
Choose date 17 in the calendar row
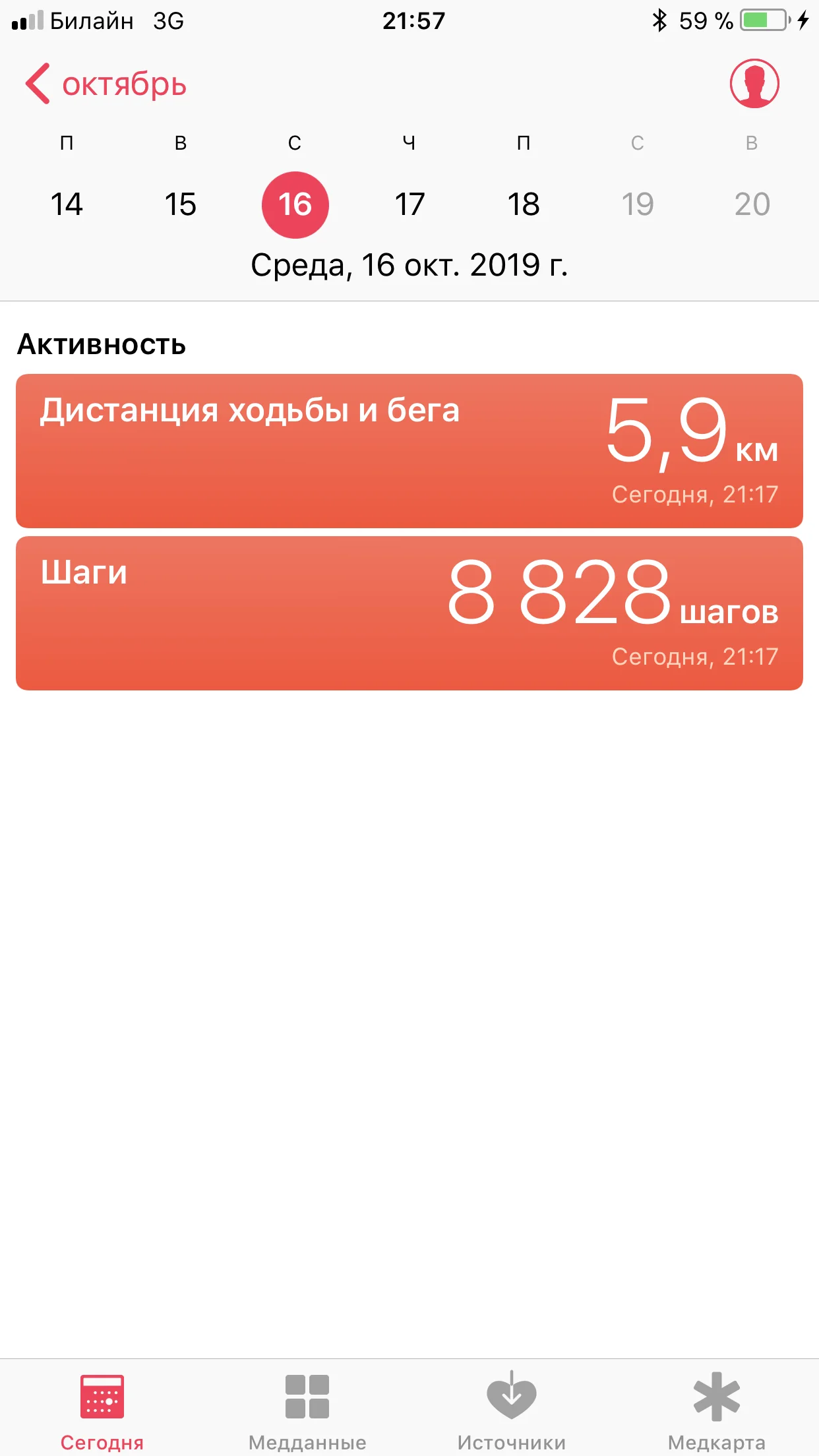[409, 204]
